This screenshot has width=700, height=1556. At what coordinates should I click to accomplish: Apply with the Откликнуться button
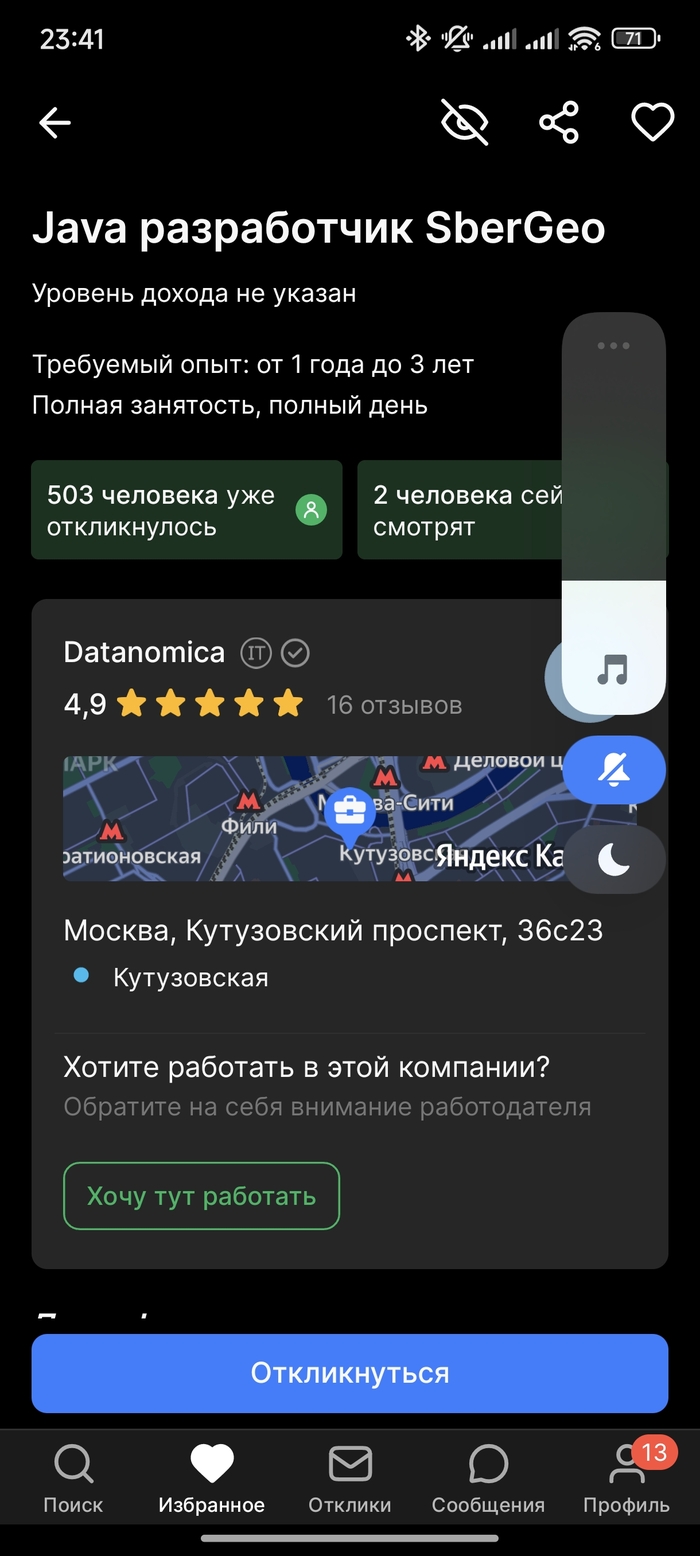pos(349,1373)
